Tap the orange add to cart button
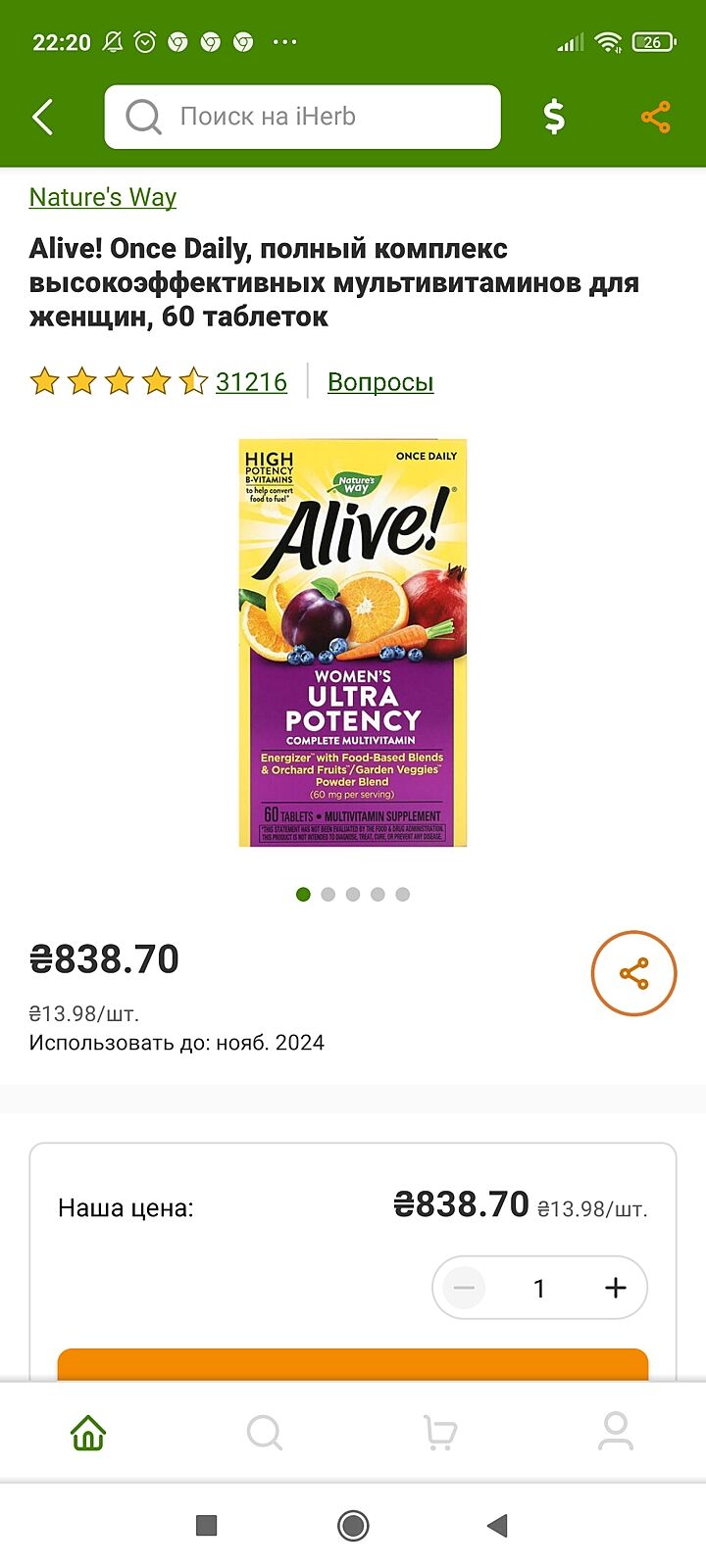 [353, 1365]
